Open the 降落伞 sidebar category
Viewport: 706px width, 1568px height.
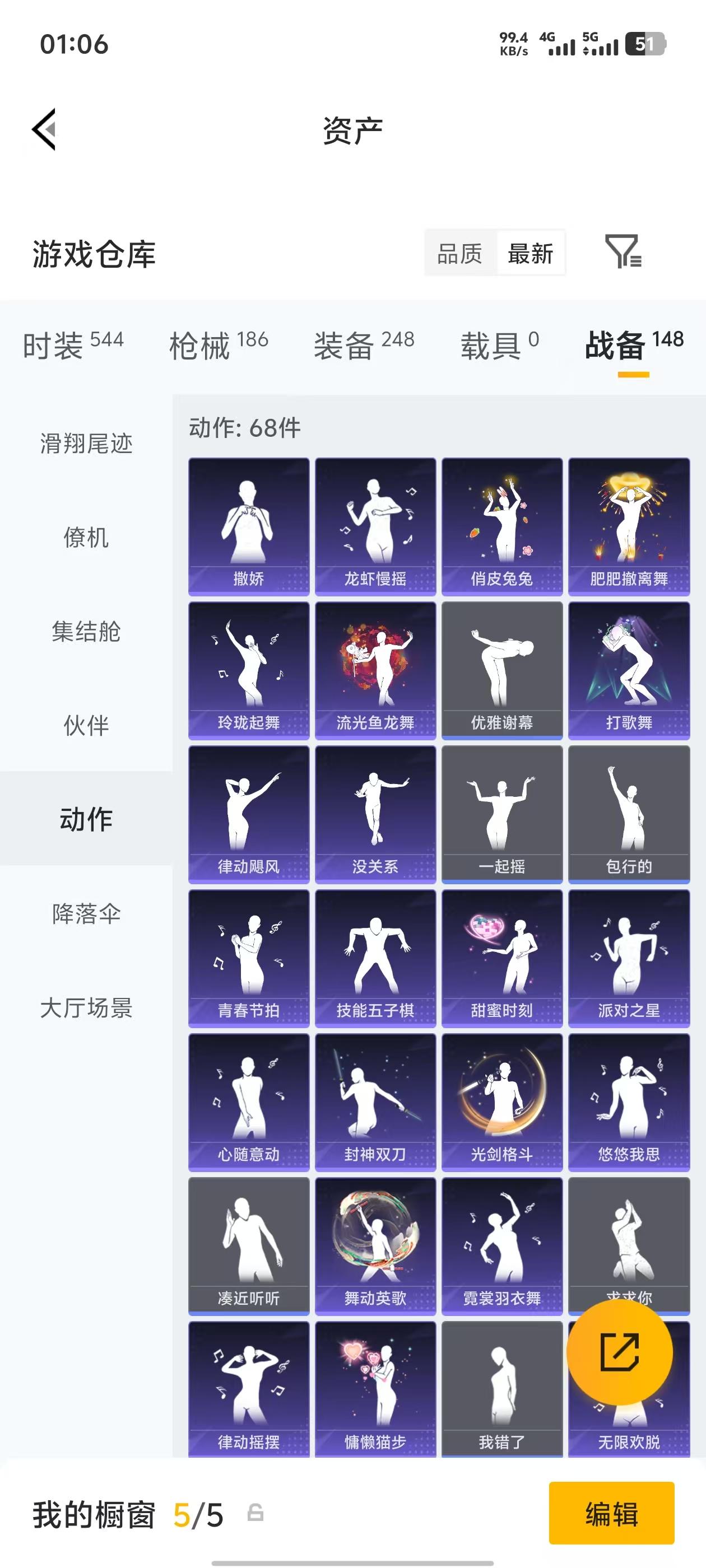pyautogui.click(x=85, y=913)
